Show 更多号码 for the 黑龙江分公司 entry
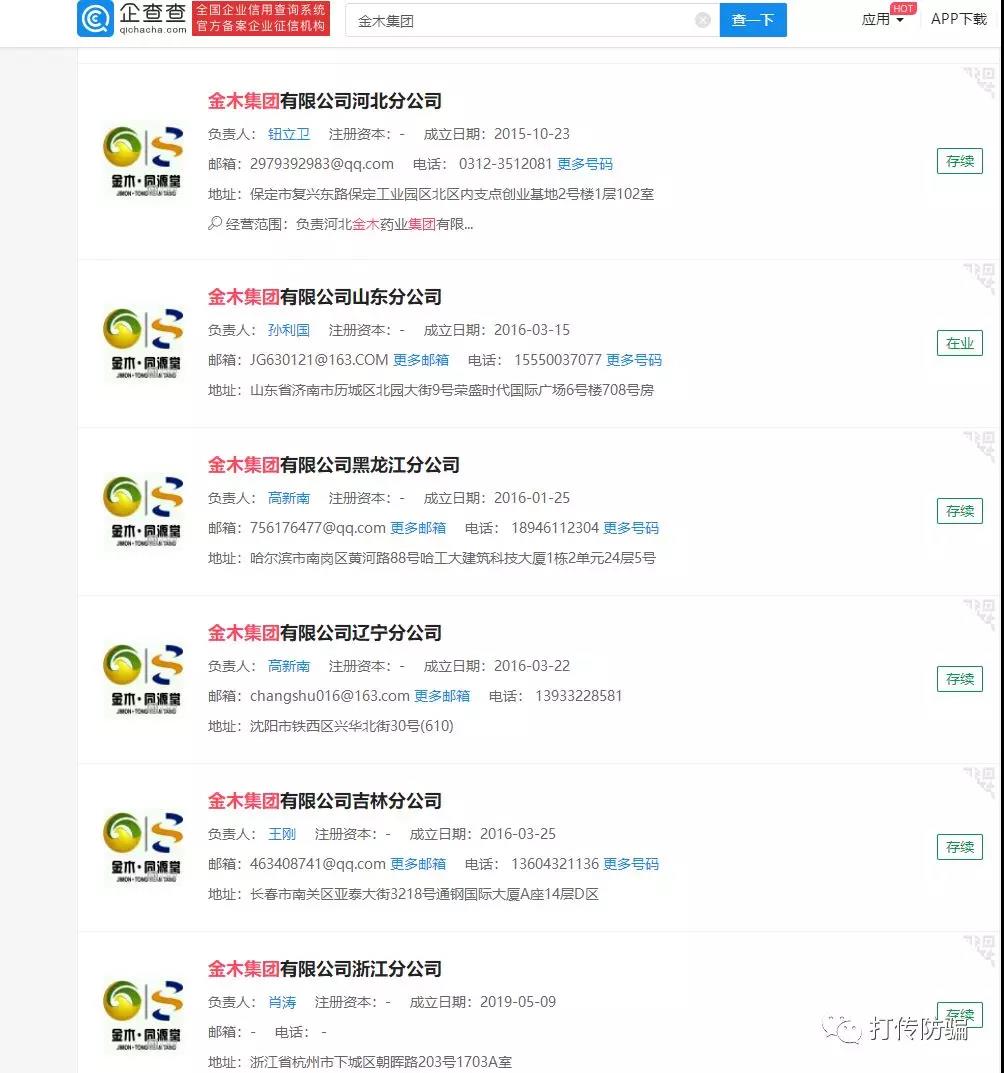The width and height of the screenshot is (1004, 1073). point(631,528)
